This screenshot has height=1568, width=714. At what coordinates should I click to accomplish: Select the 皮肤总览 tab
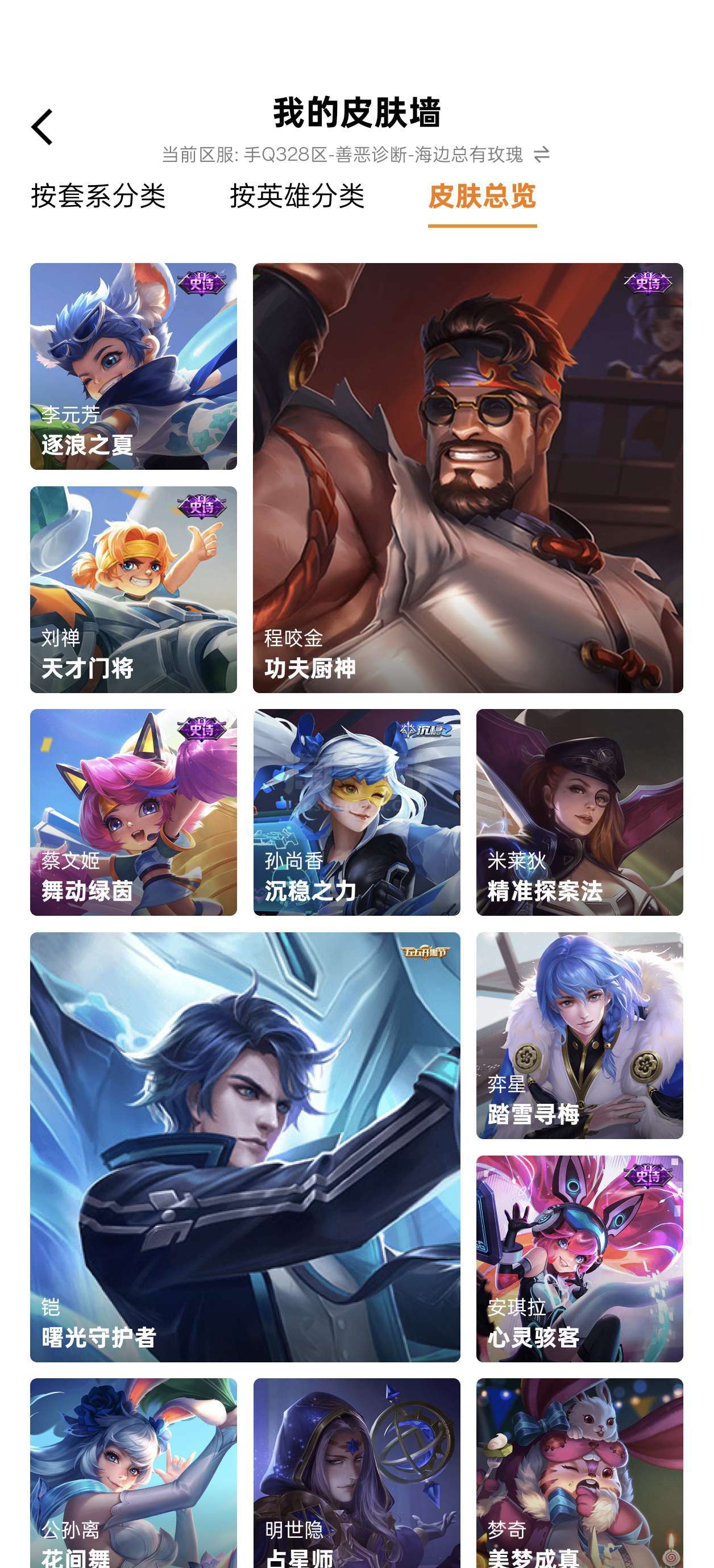coord(482,196)
